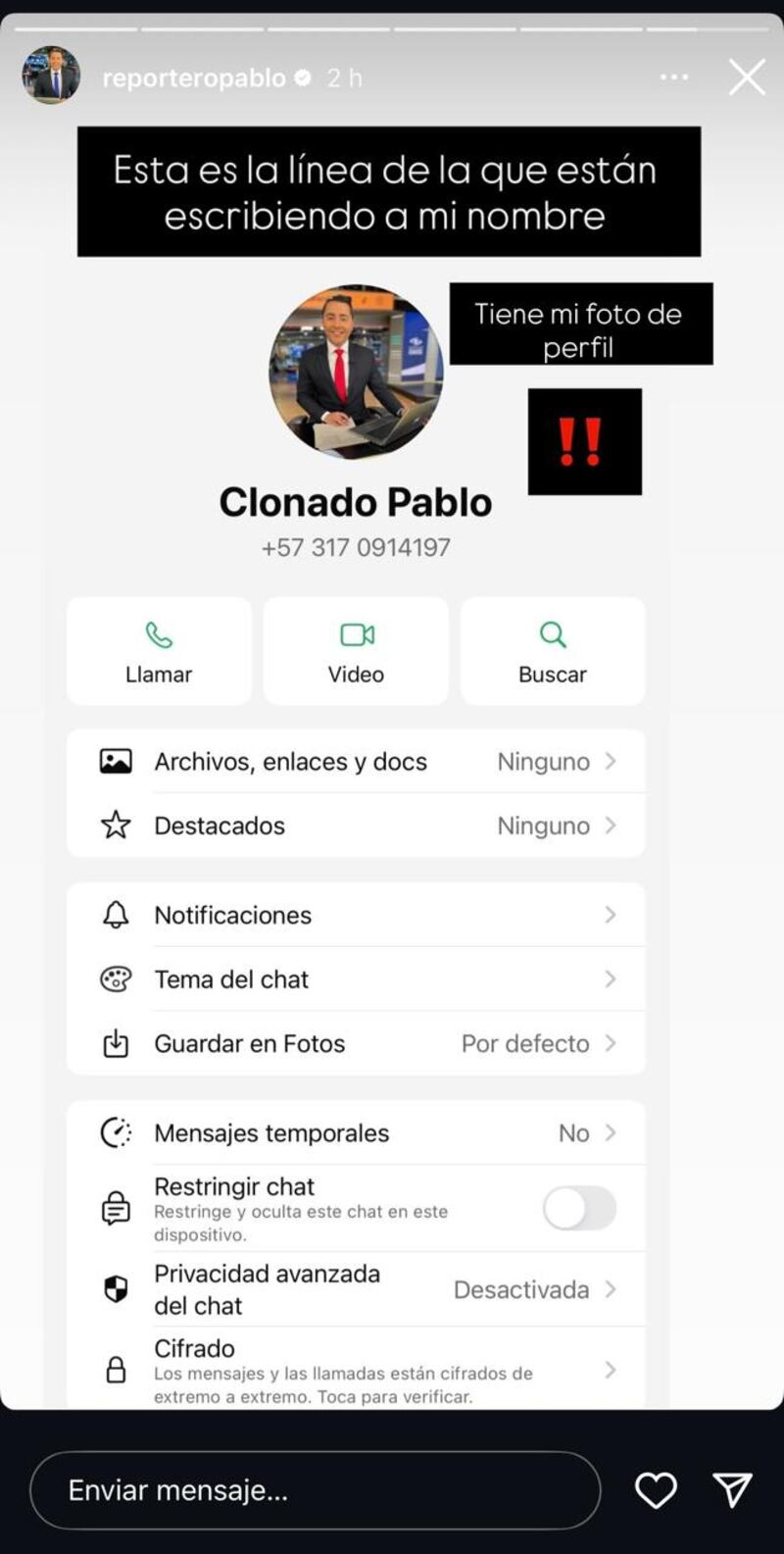Tap the Enviar mensaje reply field
This screenshot has width=784, height=1554.
click(x=315, y=1490)
